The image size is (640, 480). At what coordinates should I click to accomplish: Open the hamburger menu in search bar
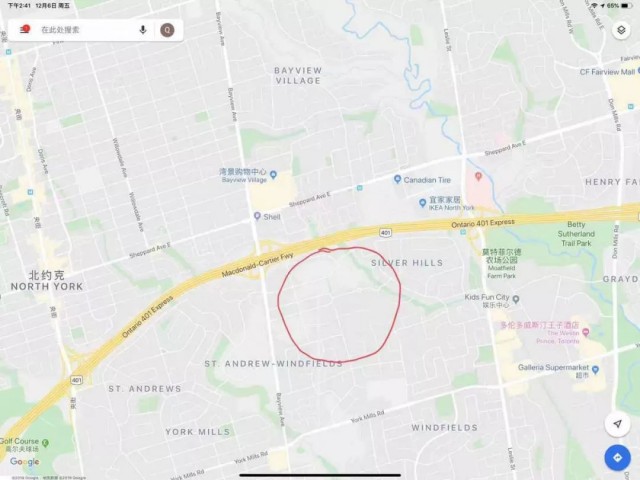[24, 30]
